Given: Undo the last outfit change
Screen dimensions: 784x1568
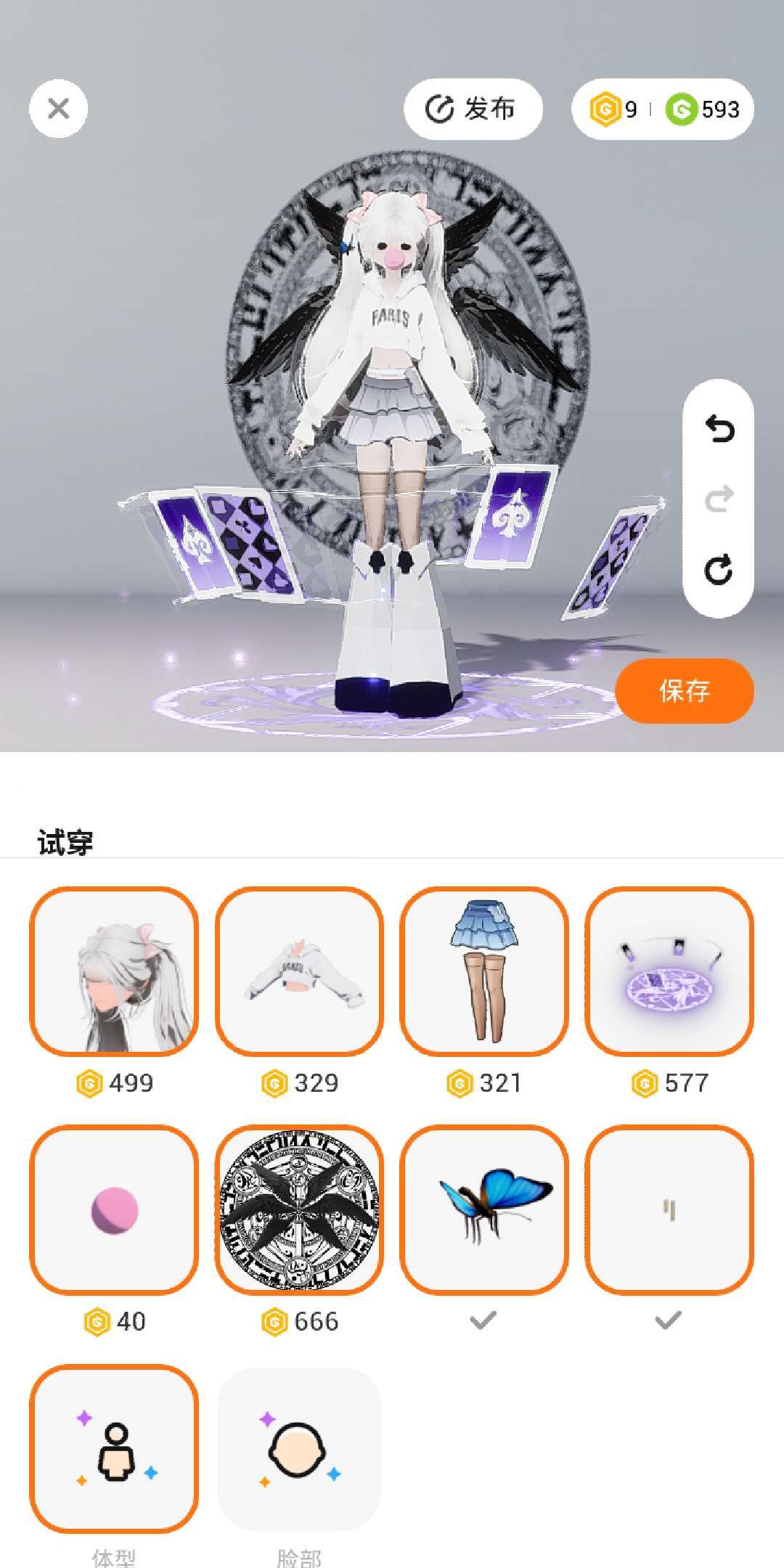Looking at the screenshot, I should point(719,430).
